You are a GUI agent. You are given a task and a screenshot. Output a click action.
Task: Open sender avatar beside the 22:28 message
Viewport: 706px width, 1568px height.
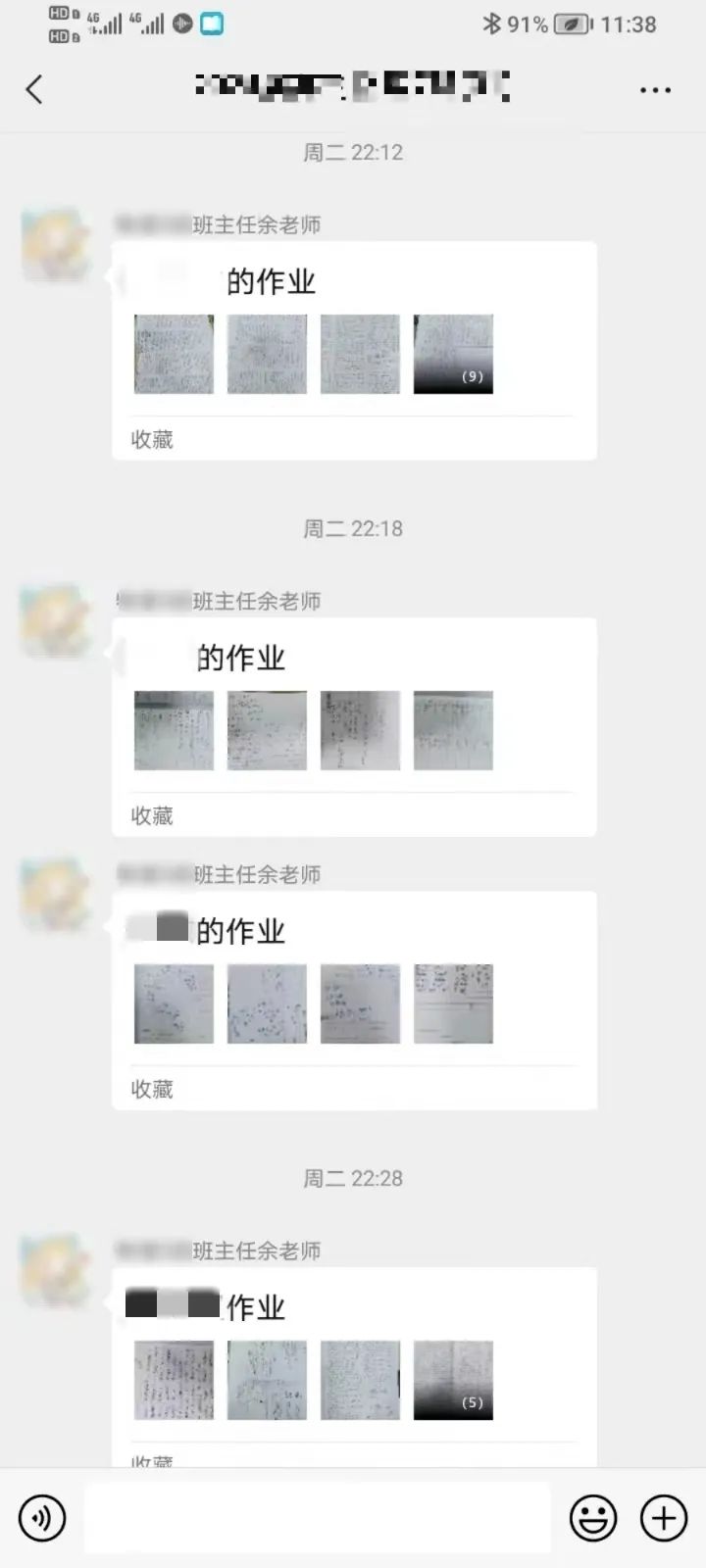[x=56, y=1270]
